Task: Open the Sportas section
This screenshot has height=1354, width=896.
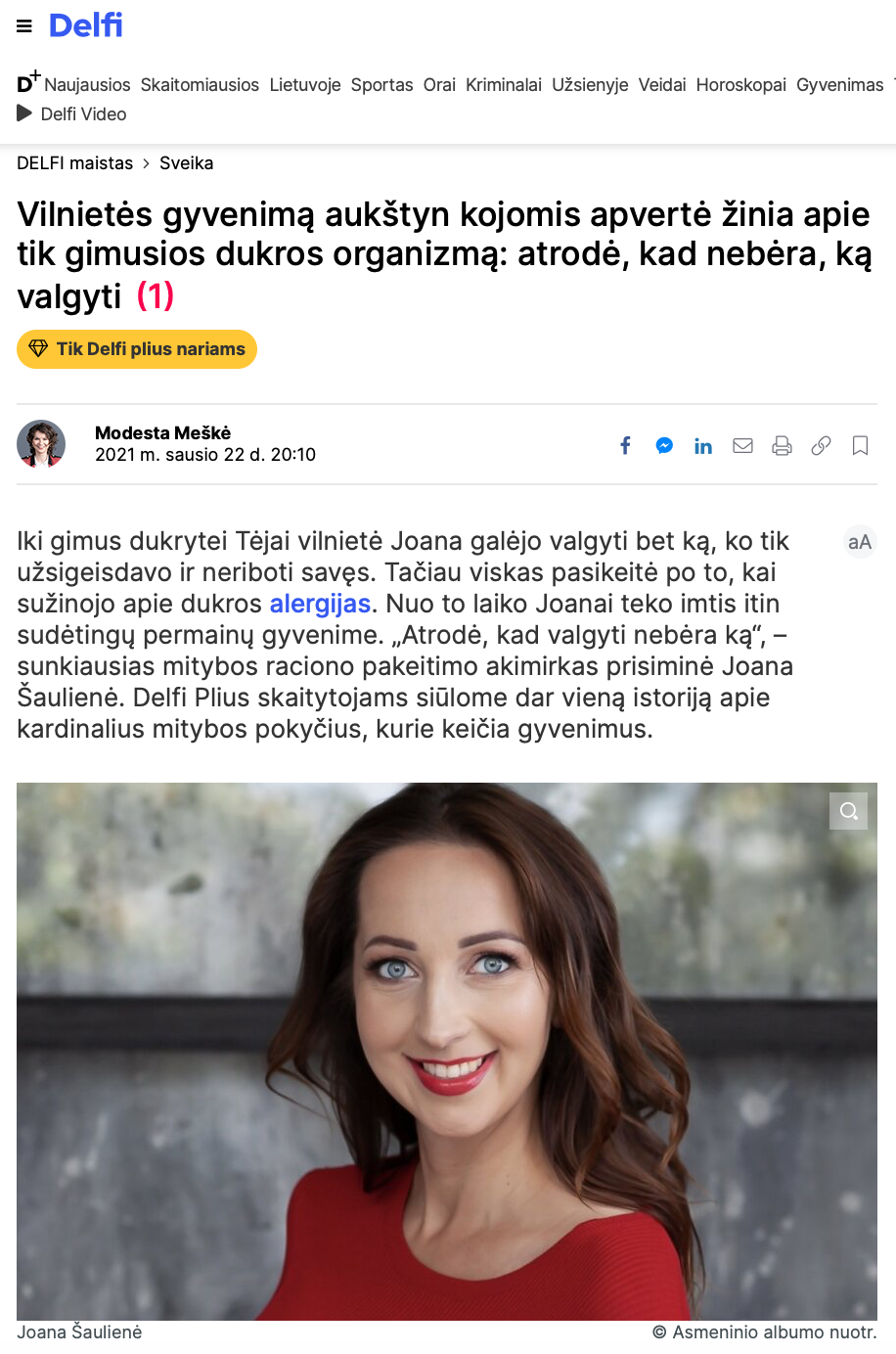Action: (381, 85)
